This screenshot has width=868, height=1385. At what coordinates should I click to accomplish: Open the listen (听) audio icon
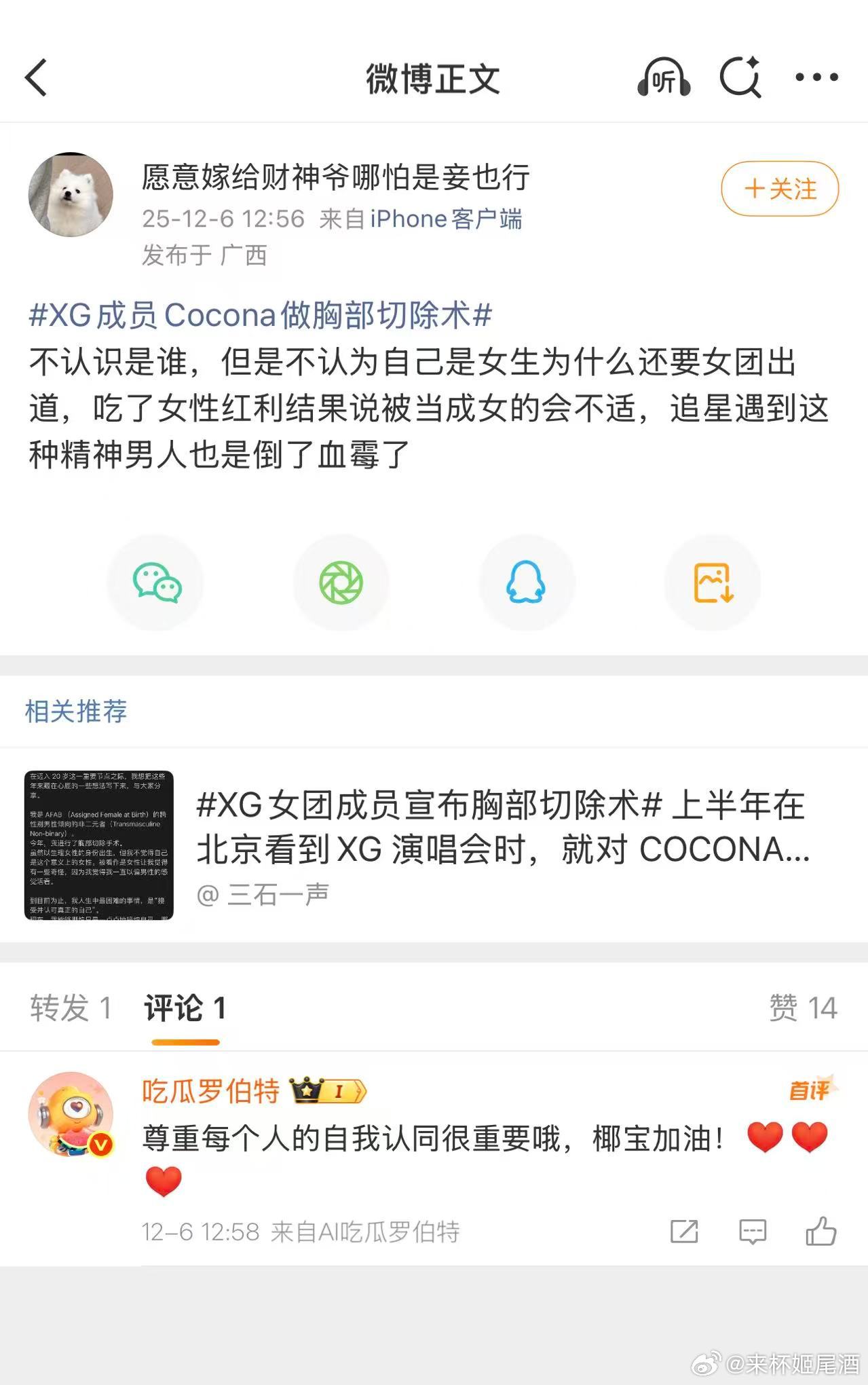point(663,77)
